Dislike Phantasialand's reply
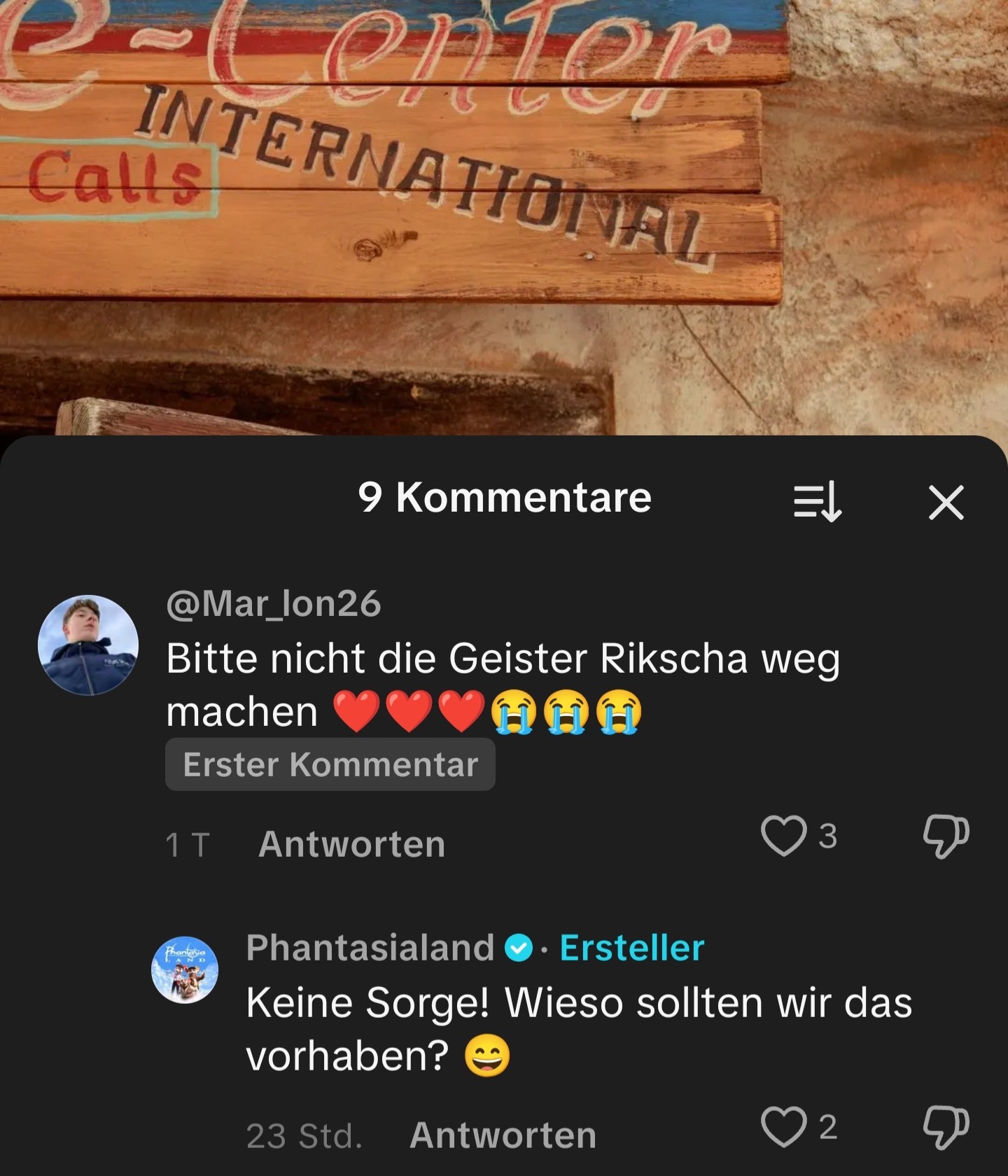Screen dimensions: 1008x1176 (x=945, y=1127)
